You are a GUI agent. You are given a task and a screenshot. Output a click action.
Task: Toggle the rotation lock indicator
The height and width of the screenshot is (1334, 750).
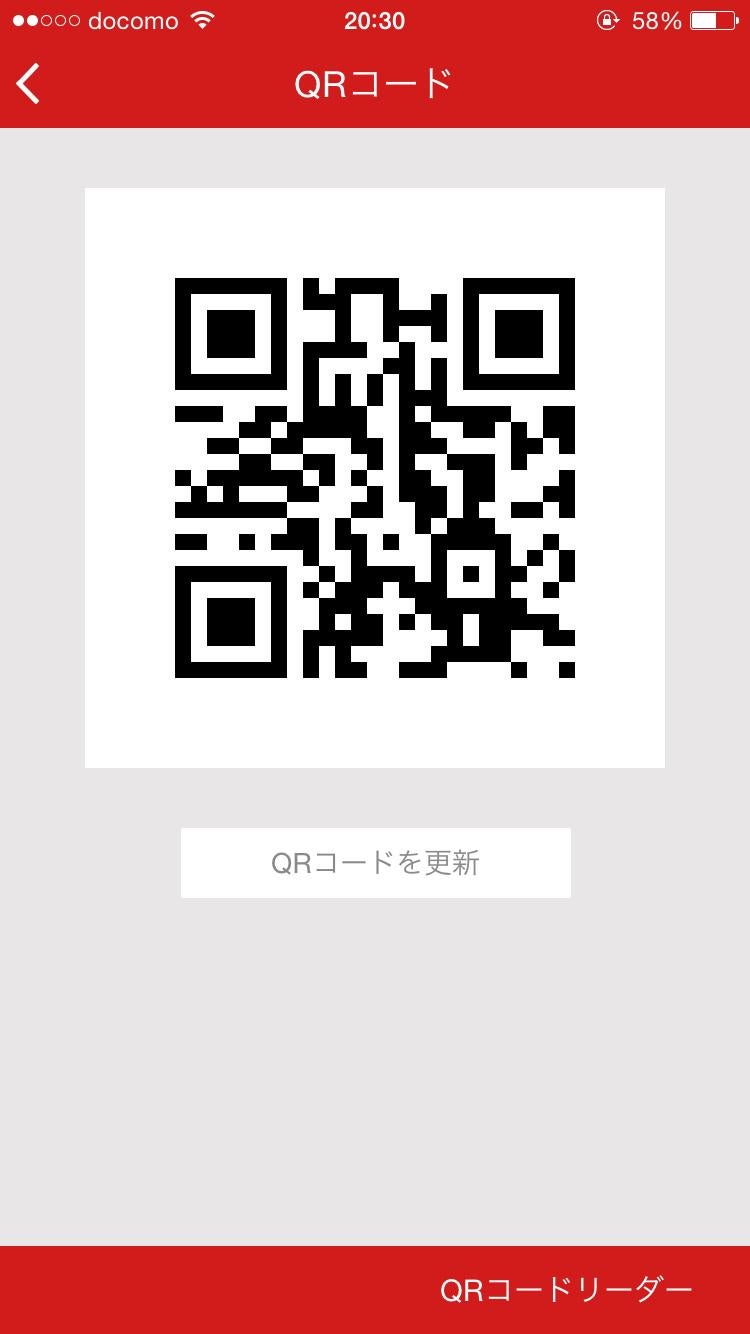(x=607, y=20)
